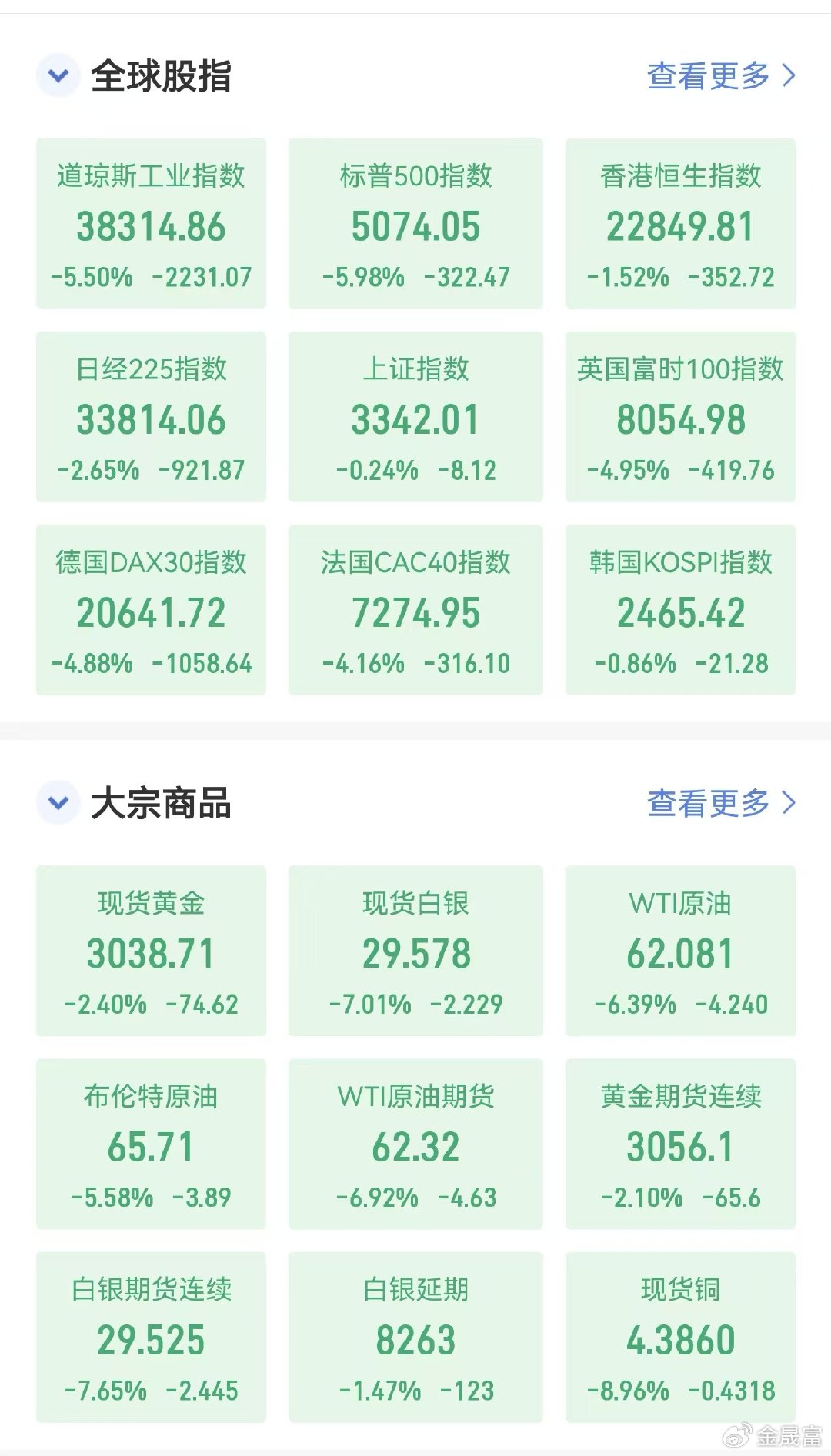Open the 现货铜 card
This screenshot has width=831, height=1456.
(680, 1337)
